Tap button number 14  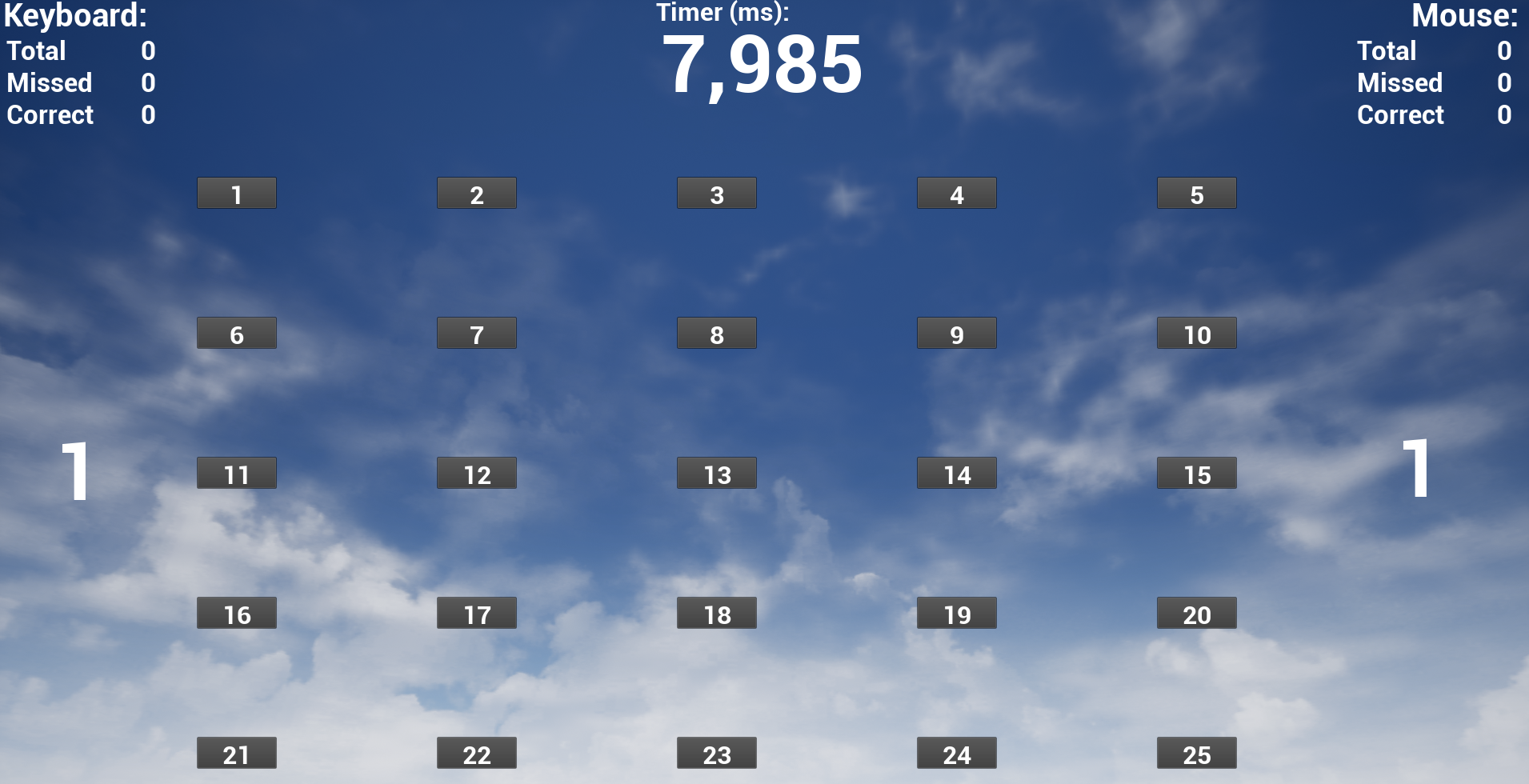(957, 474)
